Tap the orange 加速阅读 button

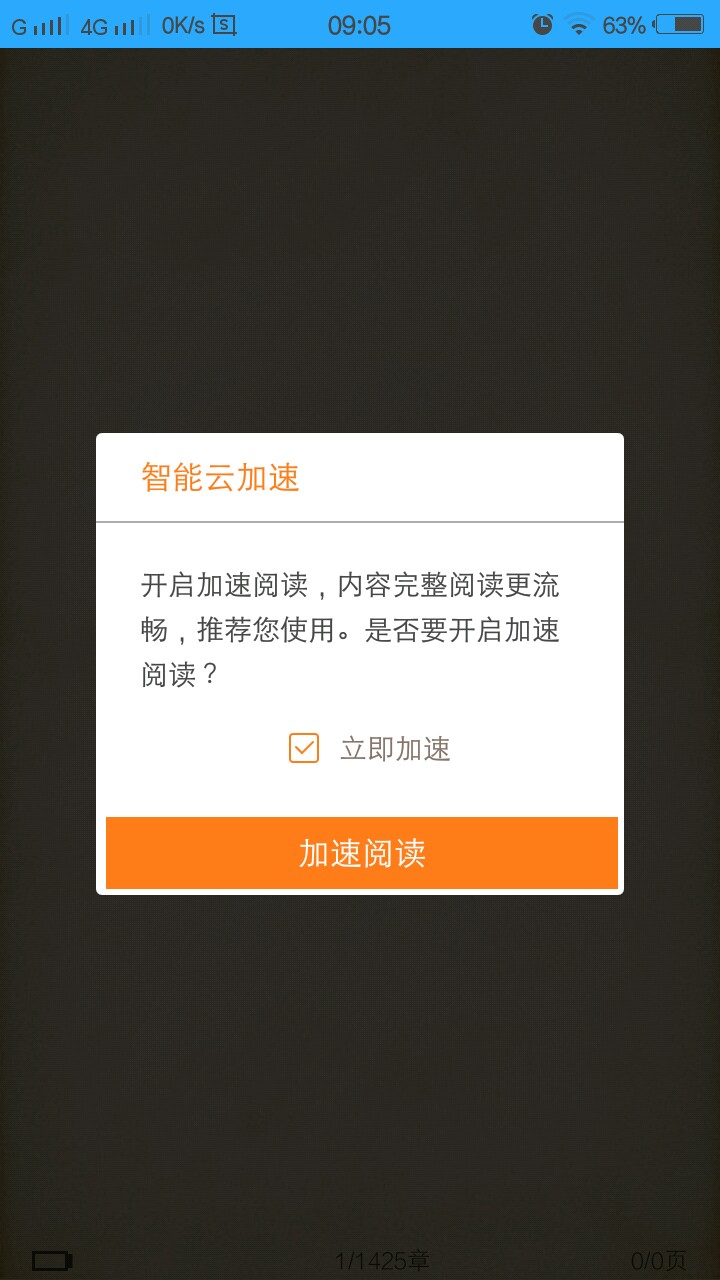click(362, 853)
